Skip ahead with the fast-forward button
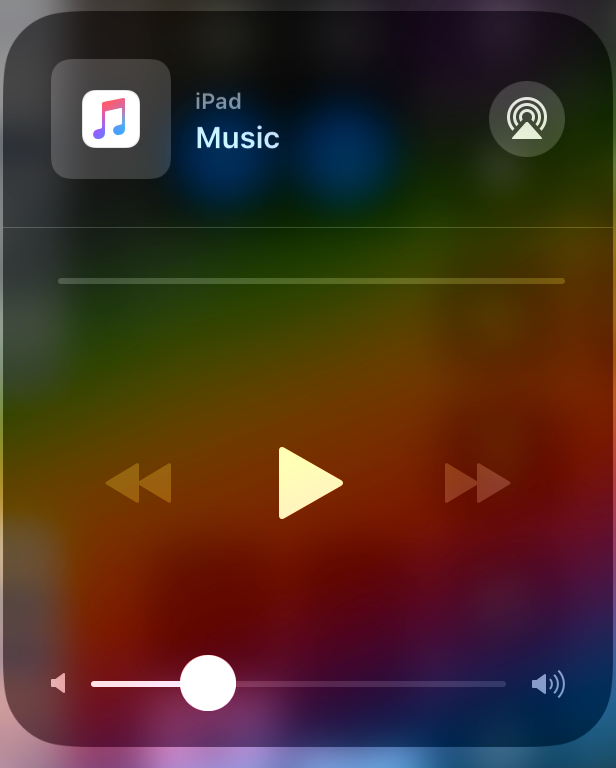 pos(477,483)
